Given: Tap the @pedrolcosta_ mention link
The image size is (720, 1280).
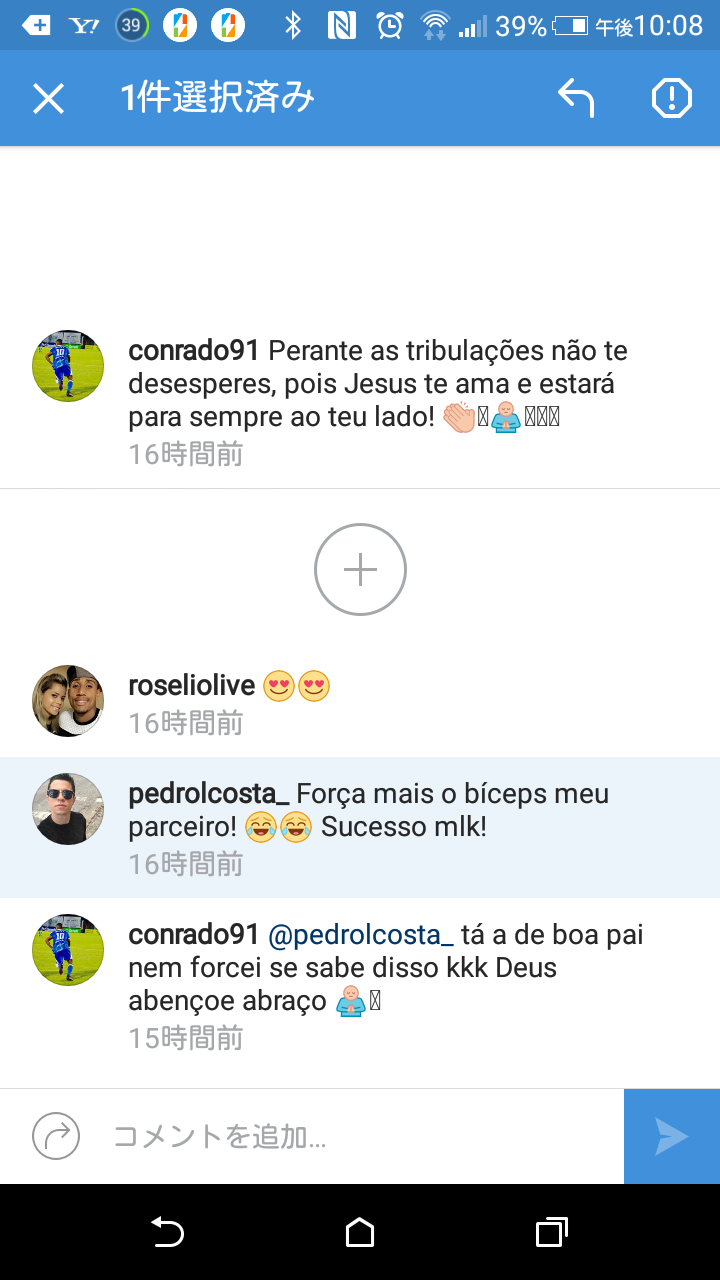Looking at the screenshot, I should pyautogui.click(x=361, y=935).
